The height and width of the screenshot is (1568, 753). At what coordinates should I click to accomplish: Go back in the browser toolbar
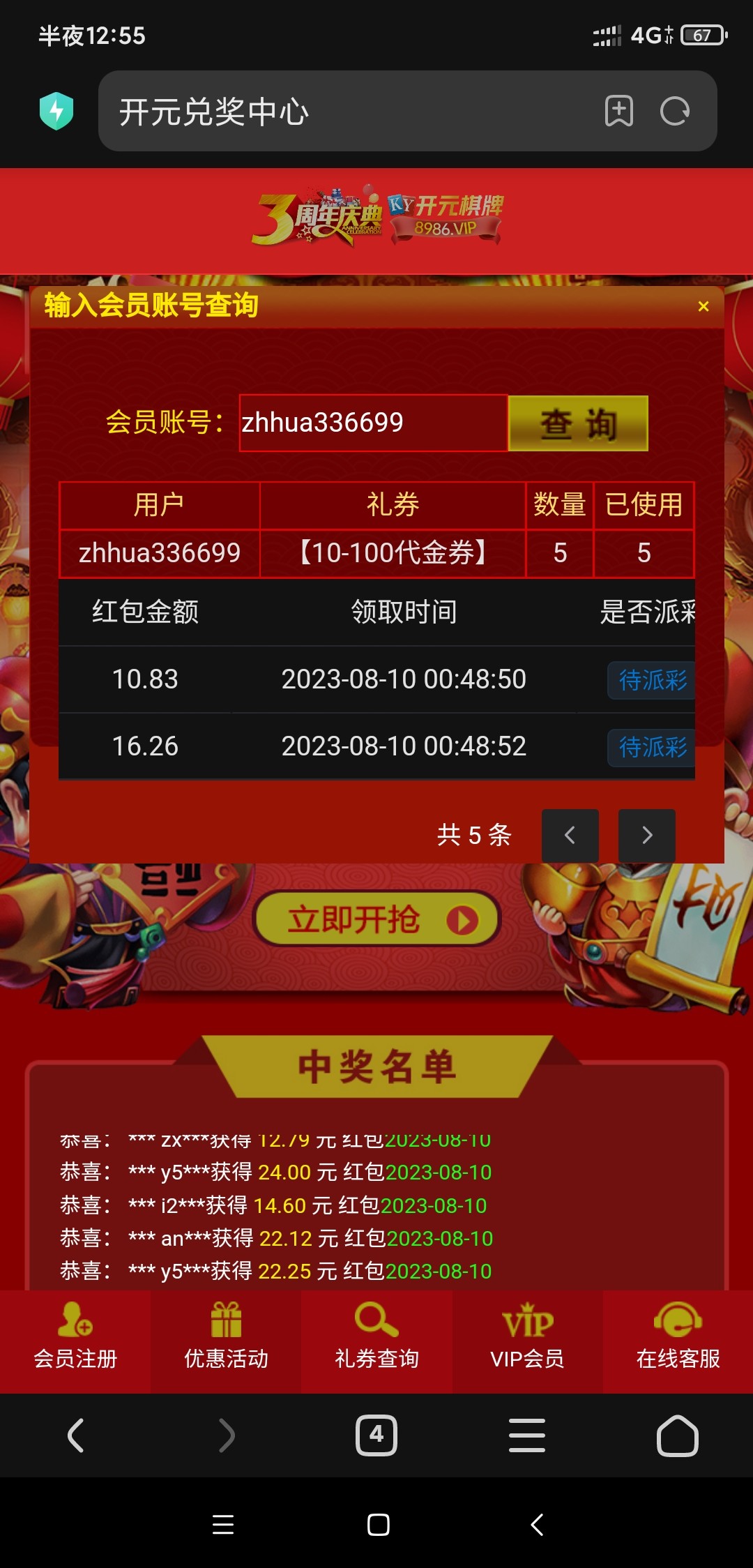pyautogui.click(x=75, y=1435)
